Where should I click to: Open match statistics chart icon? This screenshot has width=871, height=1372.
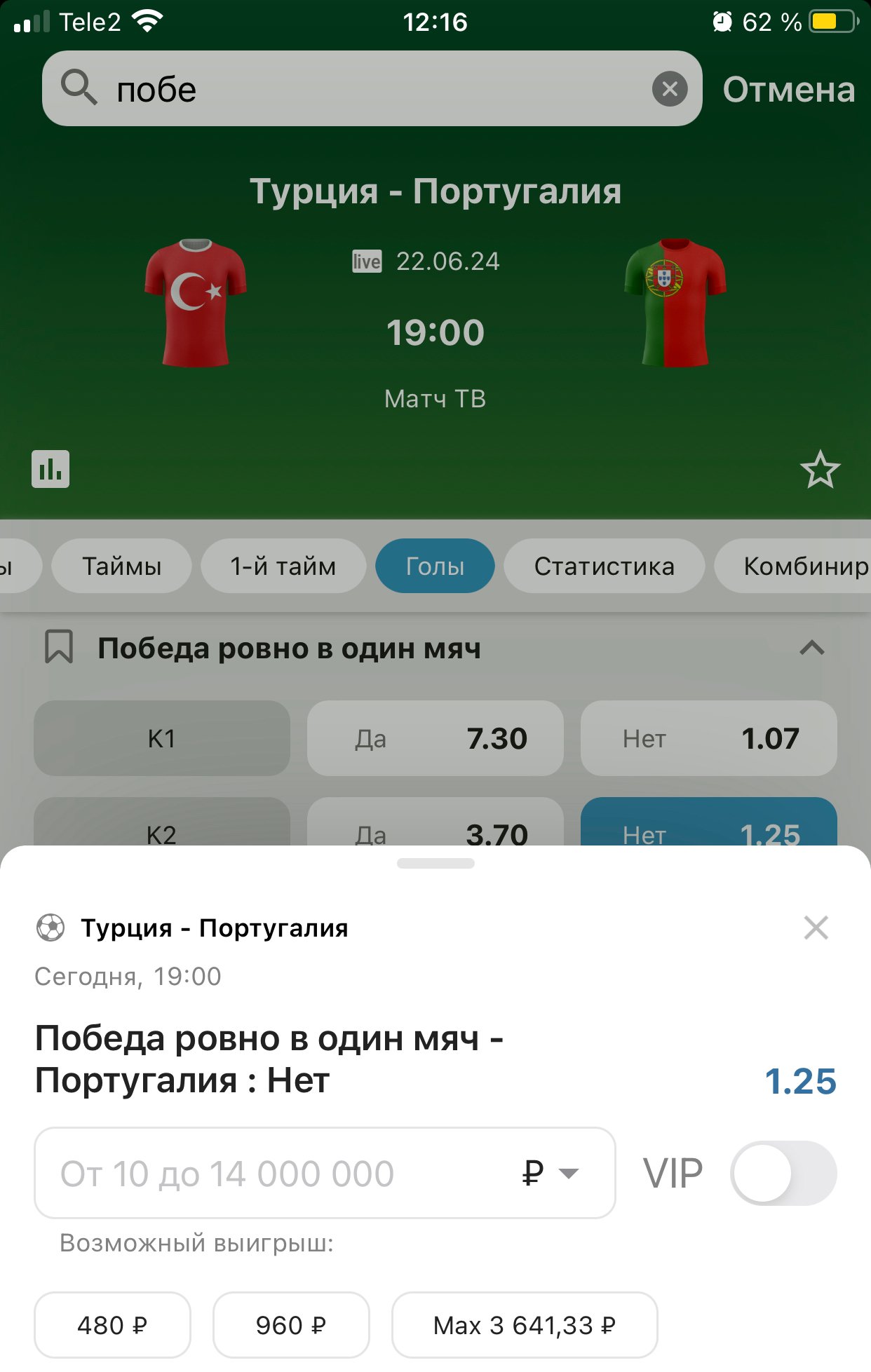pyautogui.click(x=50, y=469)
